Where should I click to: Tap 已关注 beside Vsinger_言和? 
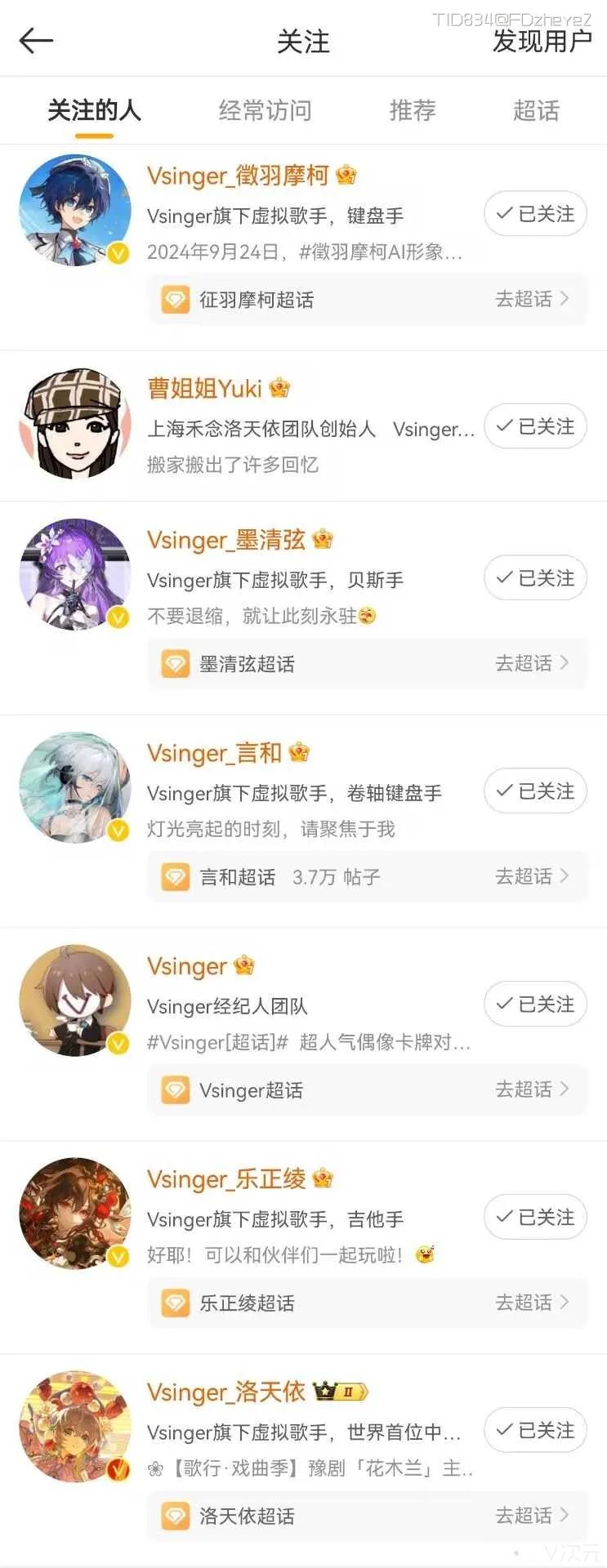[535, 791]
